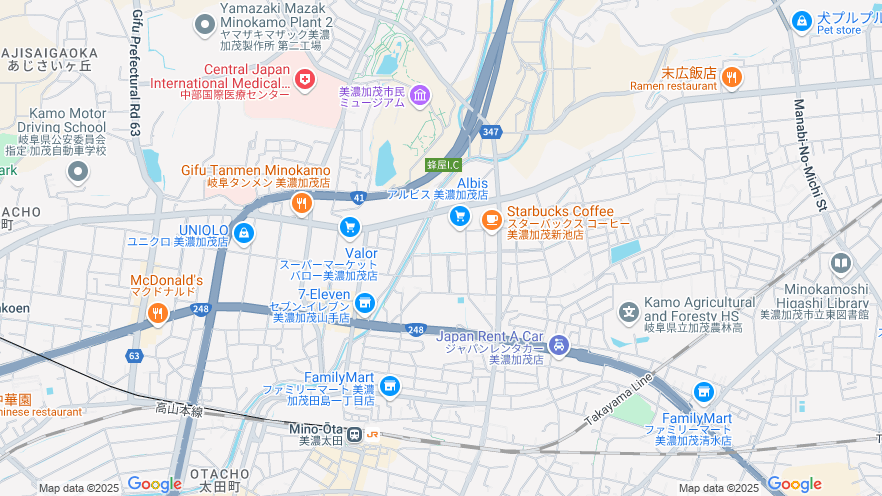The image size is (882, 496).
Task: Open Yamazaki Mazak Minokamo Plant 2 pin
Action: 205,22
